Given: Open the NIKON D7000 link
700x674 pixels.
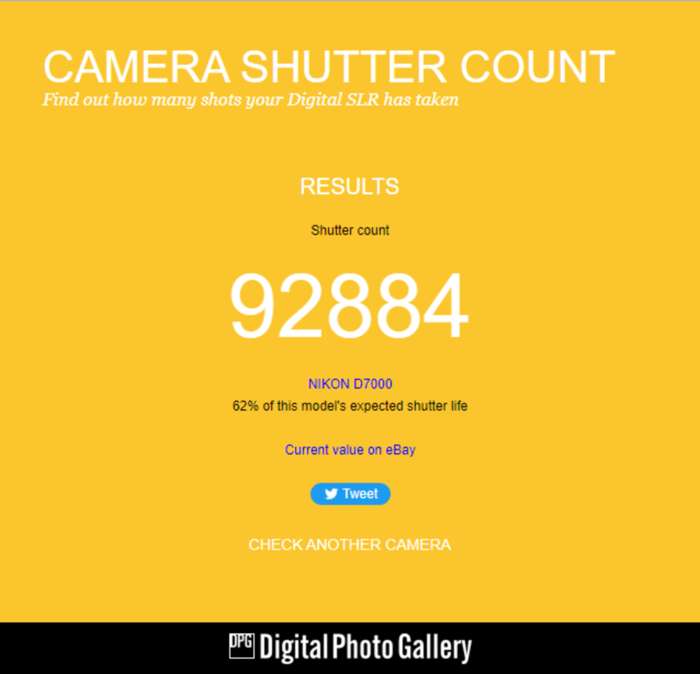Looking at the screenshot, I should coord(349,384).
